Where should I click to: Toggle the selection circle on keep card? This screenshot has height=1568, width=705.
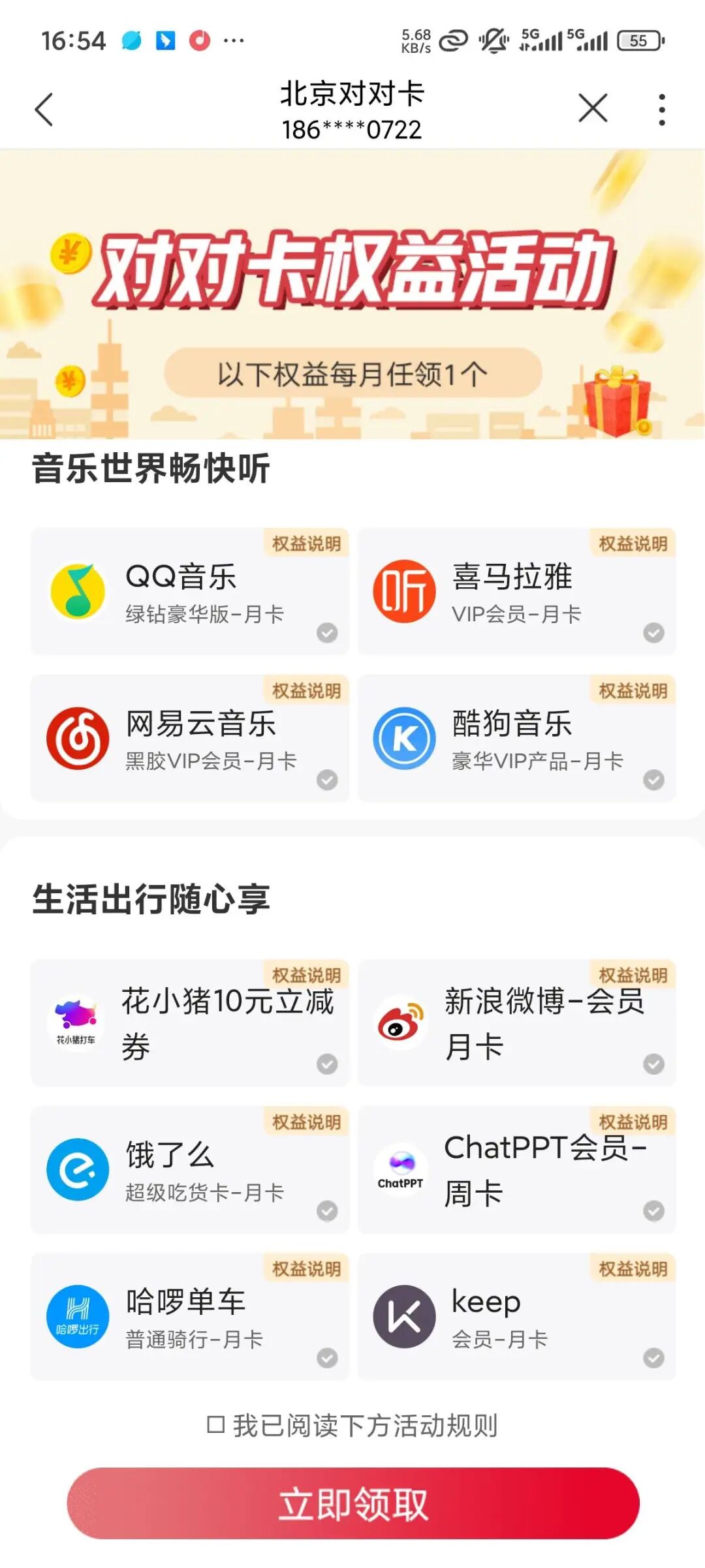(652, 1359)
